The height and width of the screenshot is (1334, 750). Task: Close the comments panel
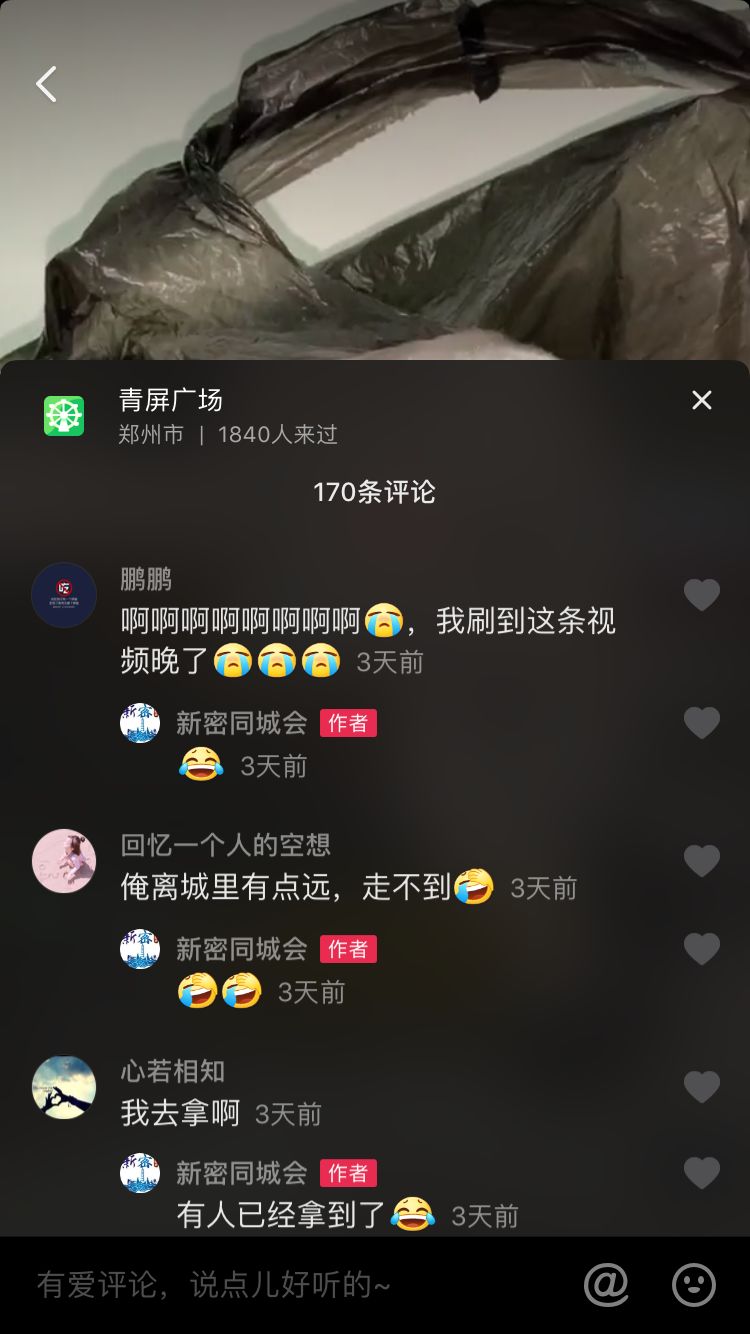702,400
